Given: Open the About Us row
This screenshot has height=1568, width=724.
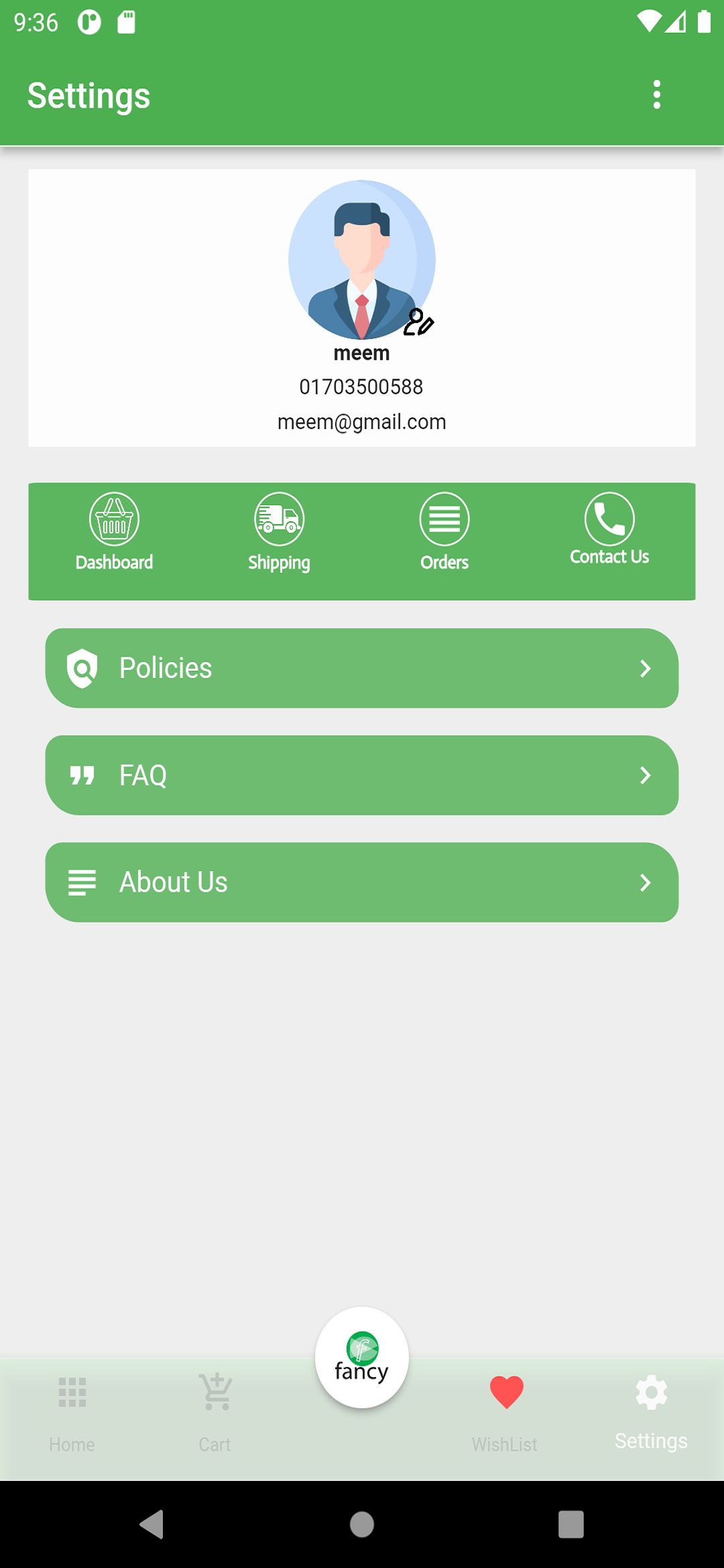Looking at the screenshot, I should [362, 883].
